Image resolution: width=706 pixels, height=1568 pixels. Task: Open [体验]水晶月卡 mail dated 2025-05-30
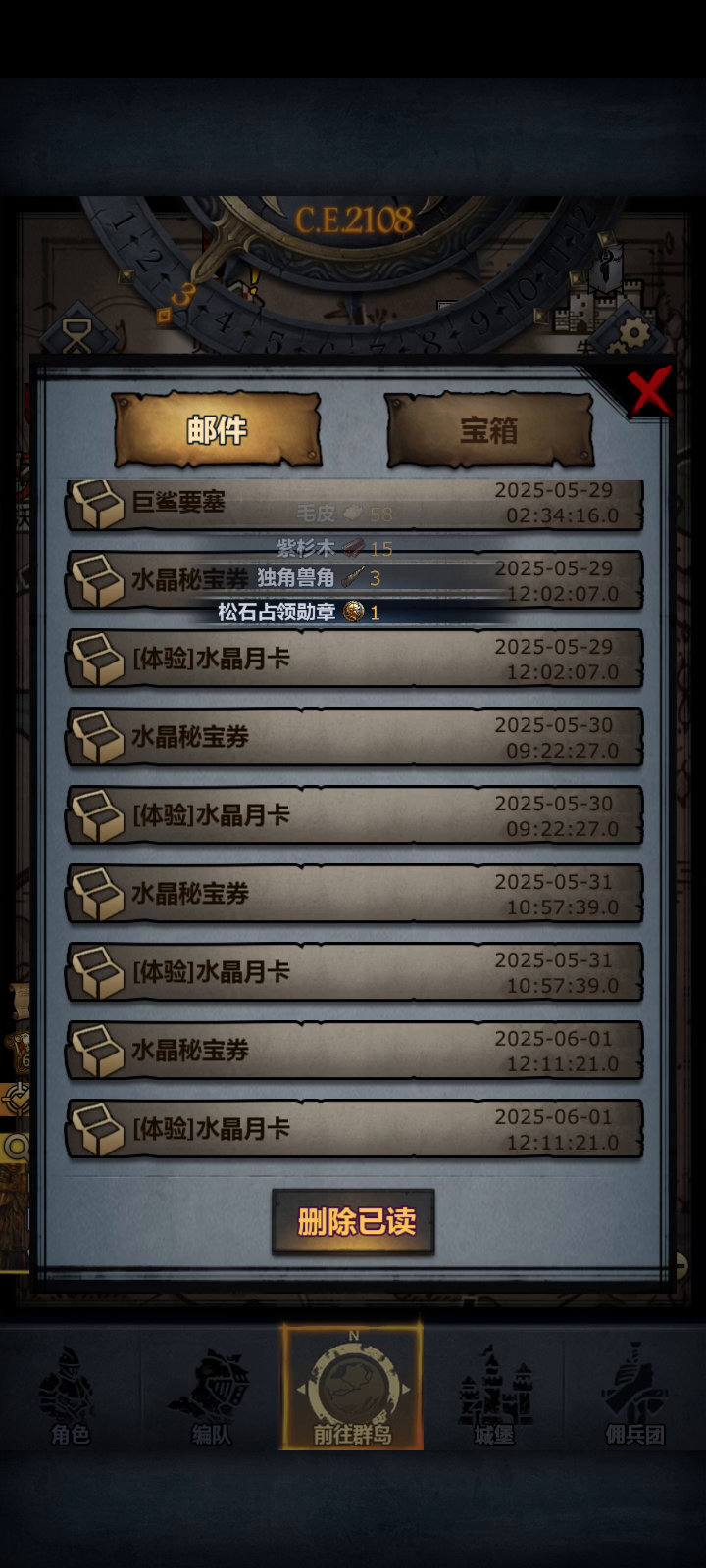click(x=353, y=815)
